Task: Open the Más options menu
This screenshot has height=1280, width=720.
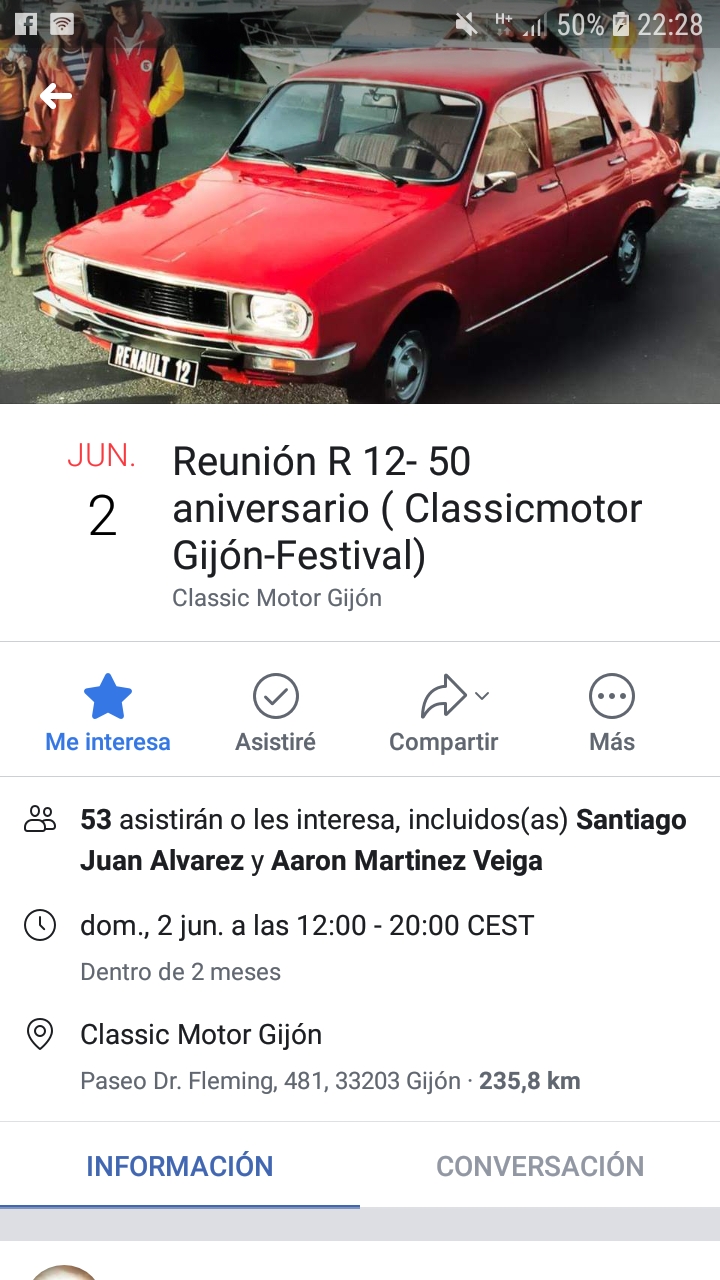Action: pyautogui.click(x=612, y=712)
